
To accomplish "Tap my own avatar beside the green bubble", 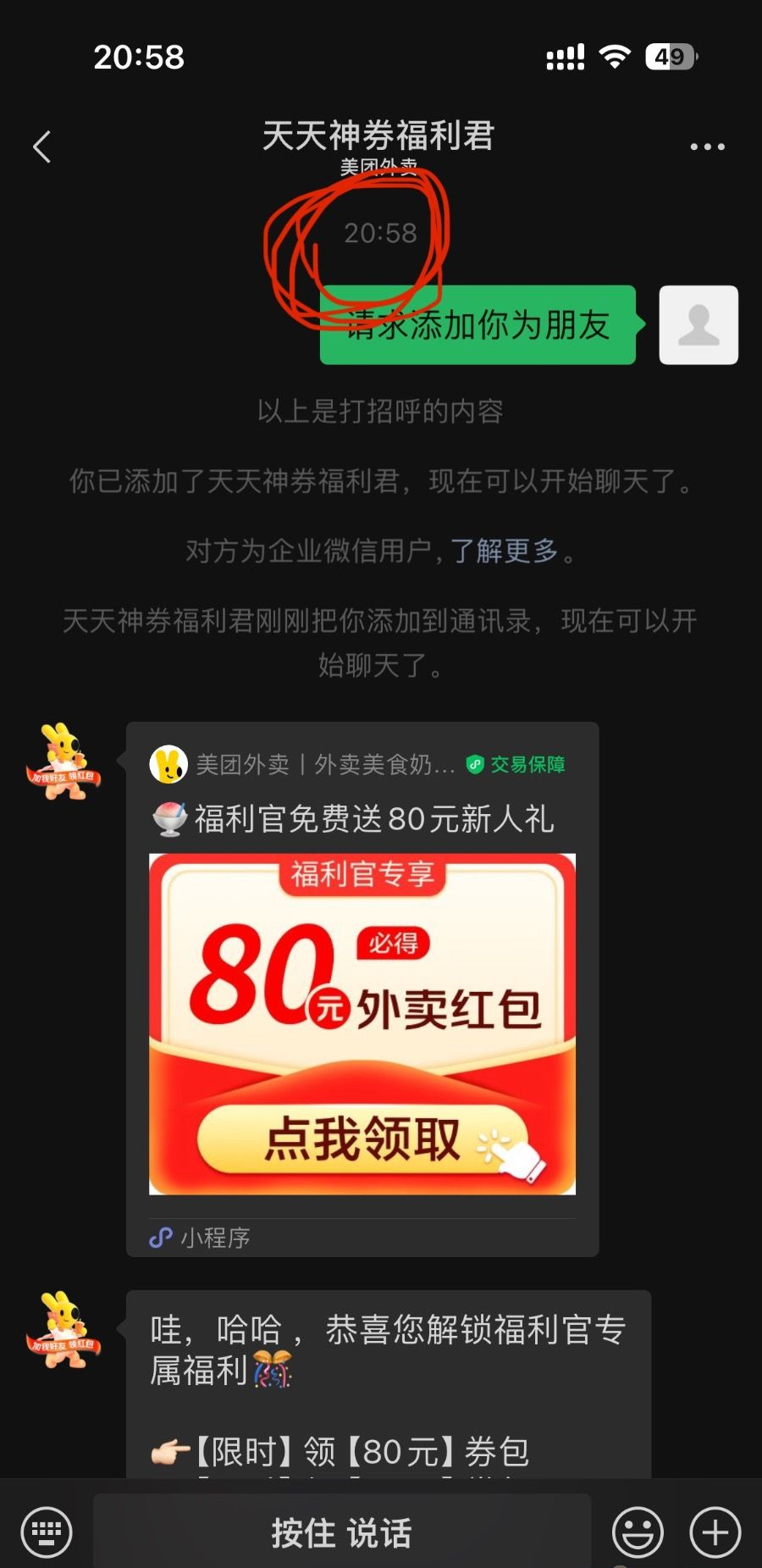I will pyautogui.click(x=698, y=325).
